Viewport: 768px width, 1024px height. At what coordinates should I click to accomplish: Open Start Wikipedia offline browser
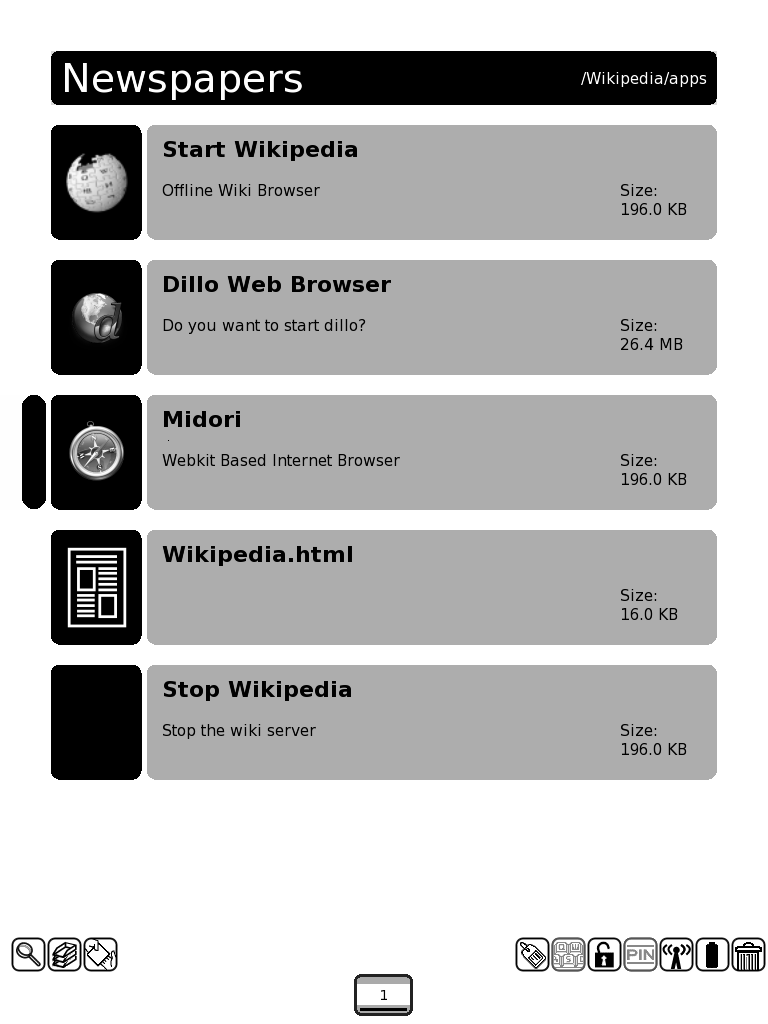[431, 182]
